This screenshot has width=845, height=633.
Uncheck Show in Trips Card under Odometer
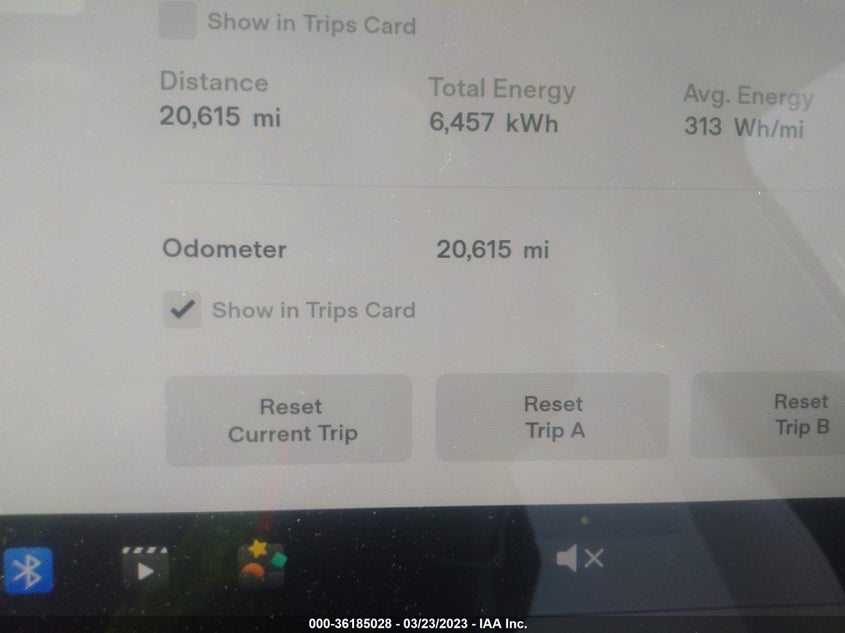point(182,310)
